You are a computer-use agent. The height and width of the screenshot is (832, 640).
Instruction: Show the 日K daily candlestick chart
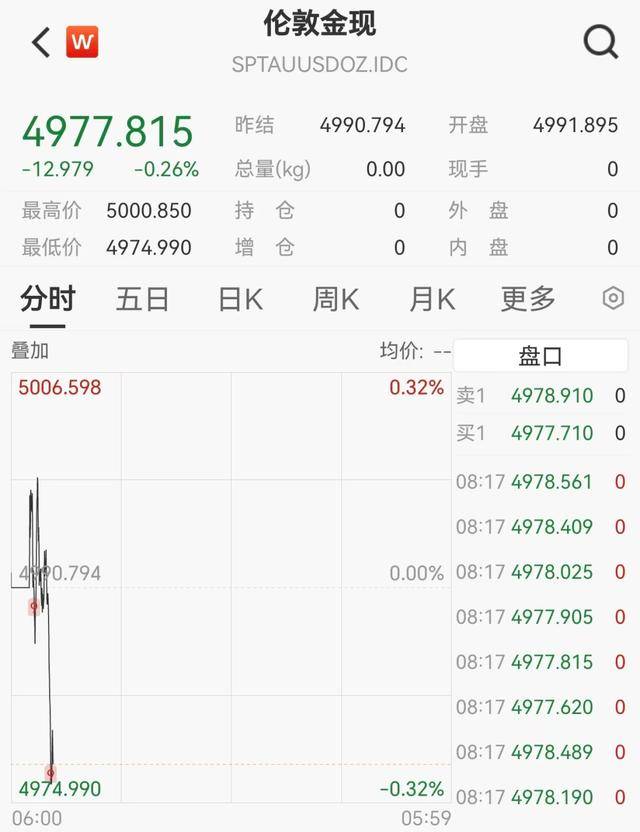click(240, 298)
